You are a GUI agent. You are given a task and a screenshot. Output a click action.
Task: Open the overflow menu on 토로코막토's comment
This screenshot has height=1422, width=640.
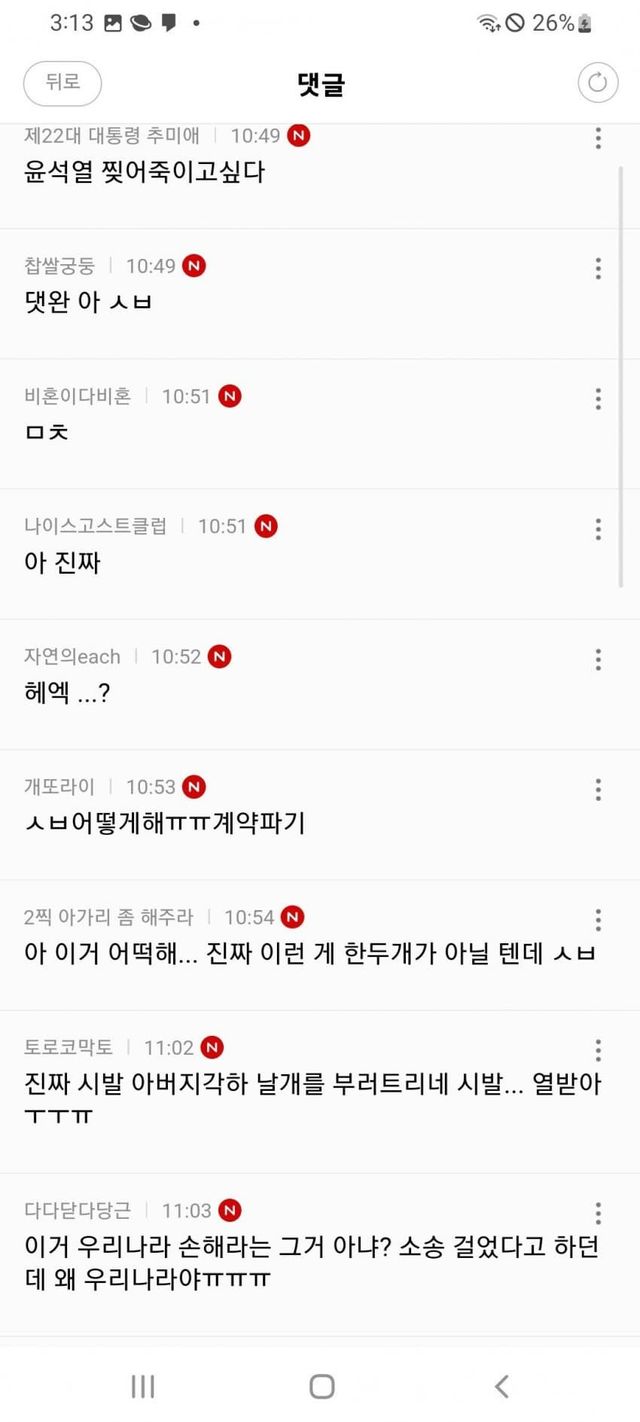pyautogui.click(x=598, y=1050)
